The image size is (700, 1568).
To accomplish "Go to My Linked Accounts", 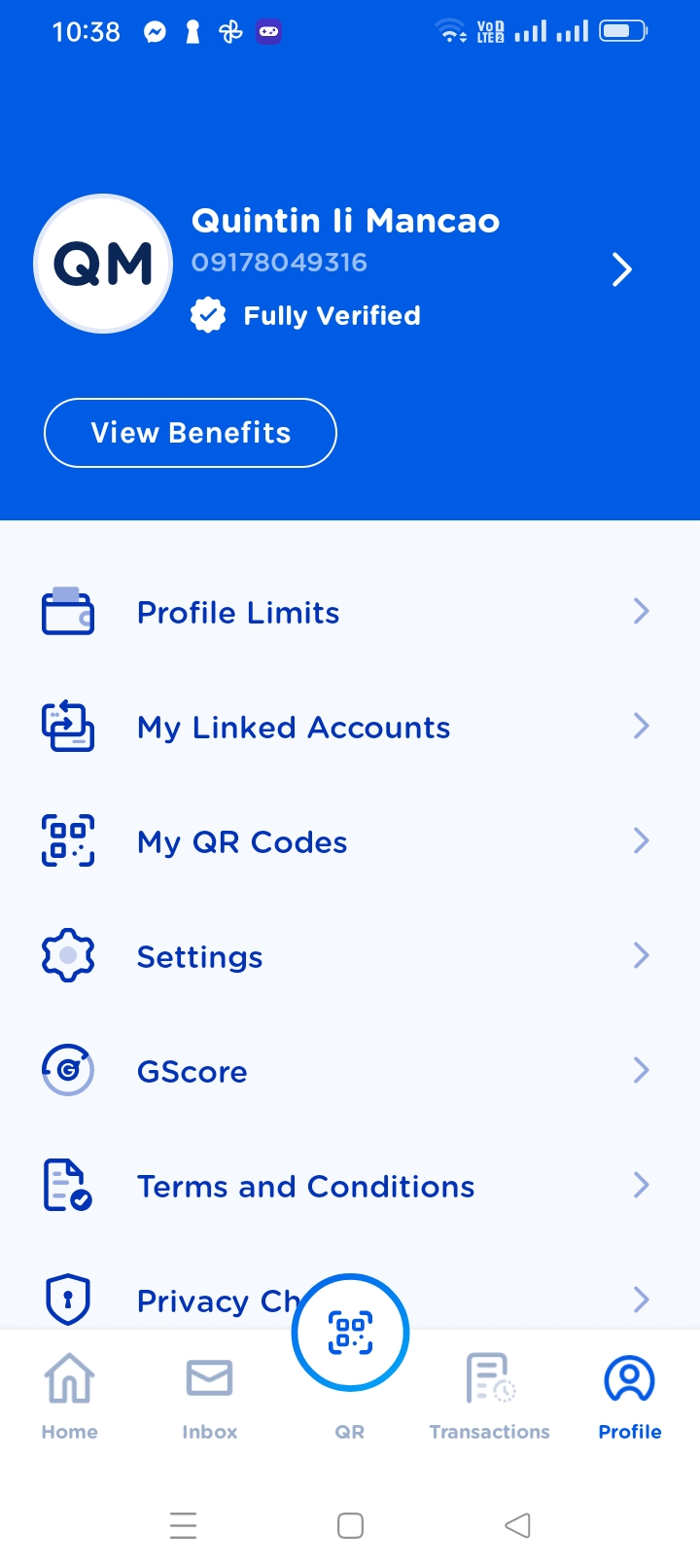I will (294, 728).
